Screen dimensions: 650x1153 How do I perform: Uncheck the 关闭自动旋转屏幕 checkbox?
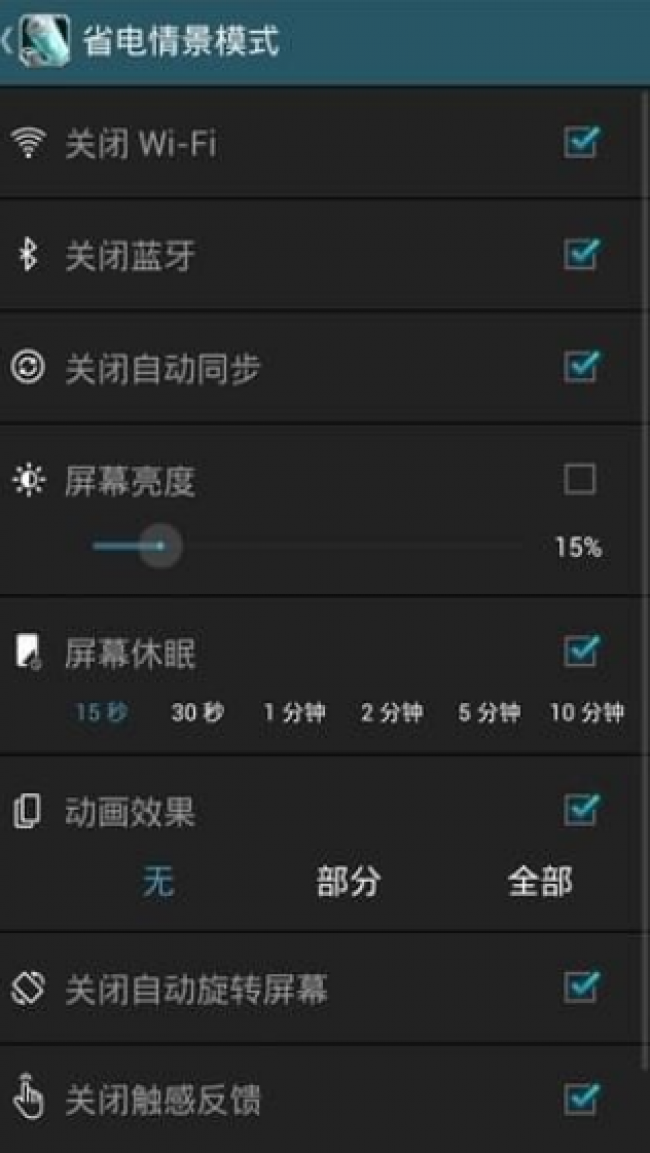pyautogui.click(x=580, y=988)
